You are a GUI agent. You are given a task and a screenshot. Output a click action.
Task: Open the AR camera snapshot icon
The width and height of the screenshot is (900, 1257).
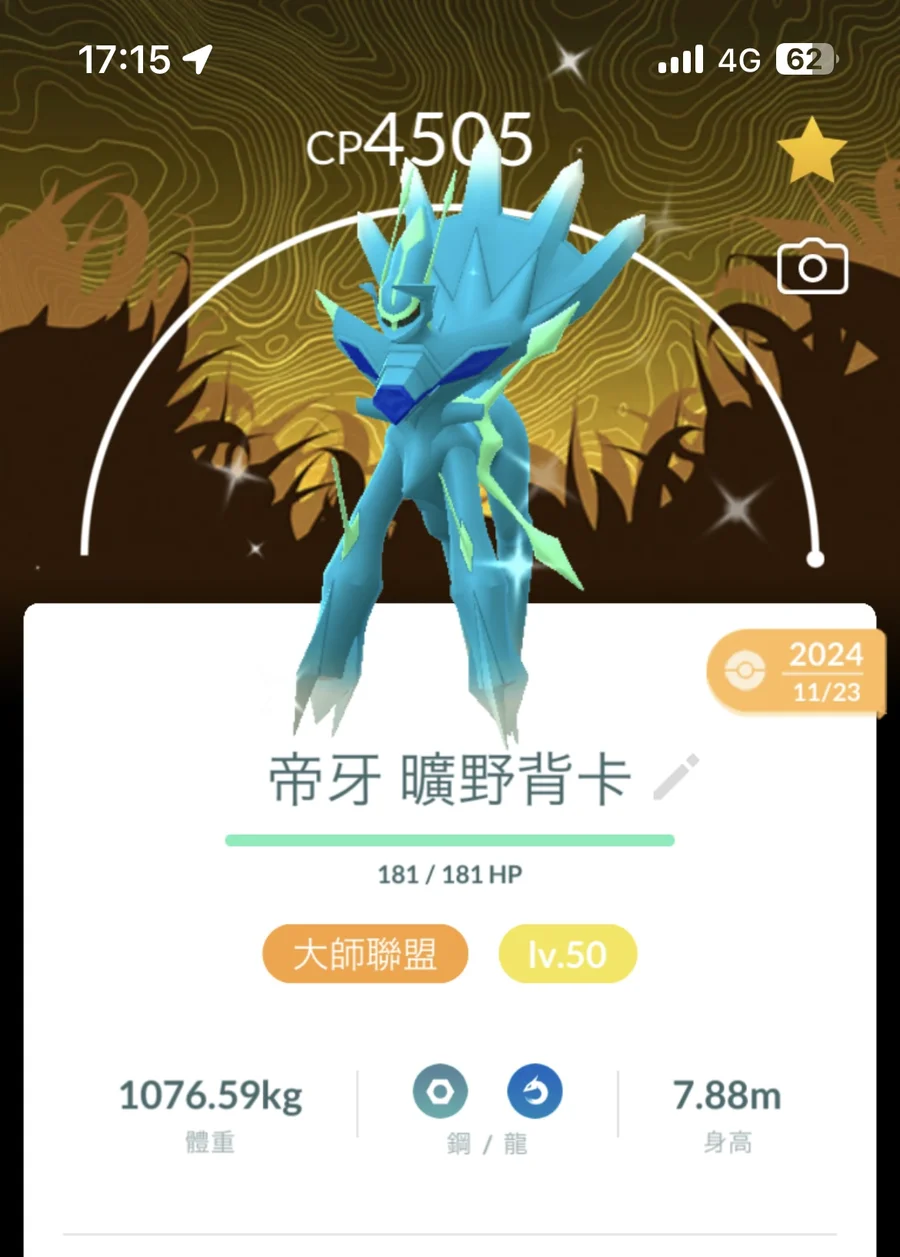pos(812,267)
